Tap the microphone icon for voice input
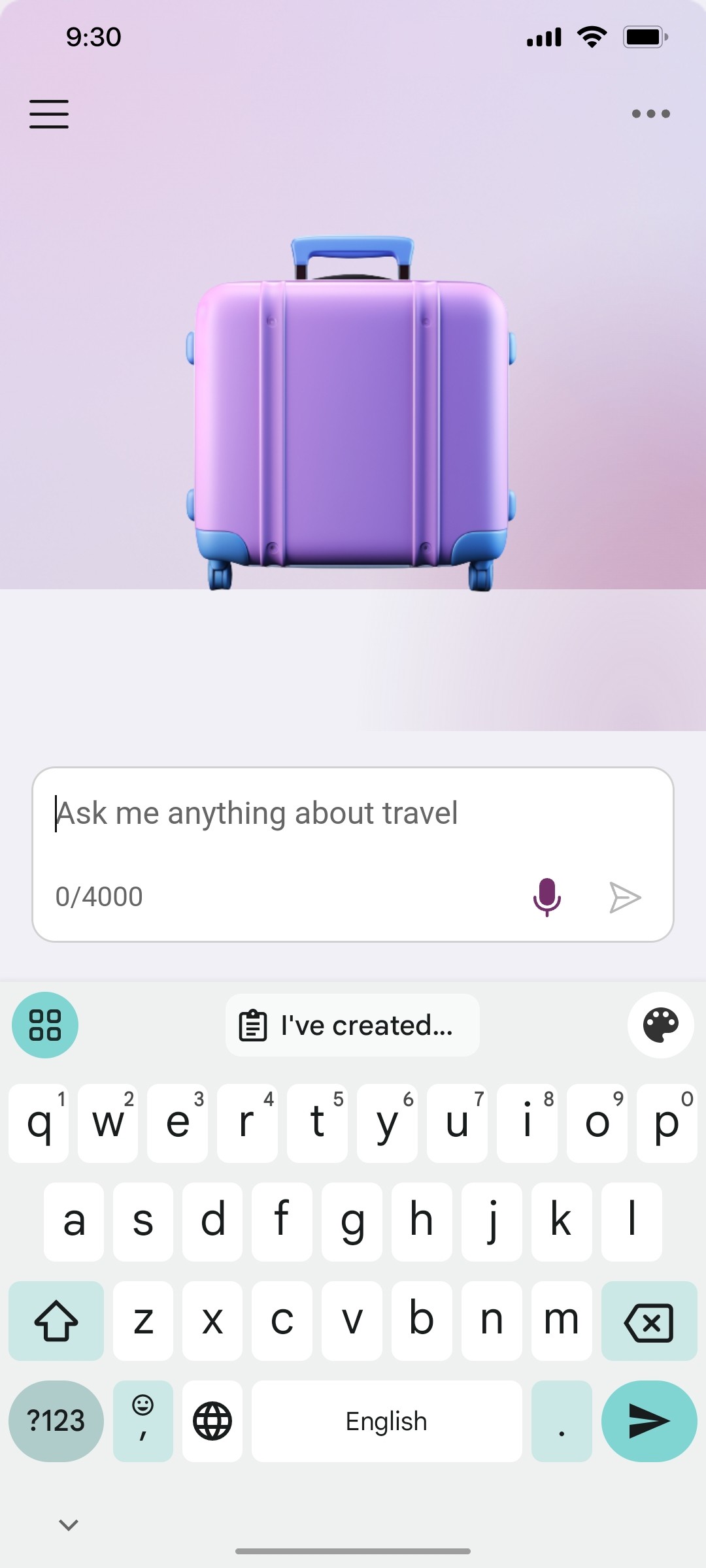 pos(547,896)
